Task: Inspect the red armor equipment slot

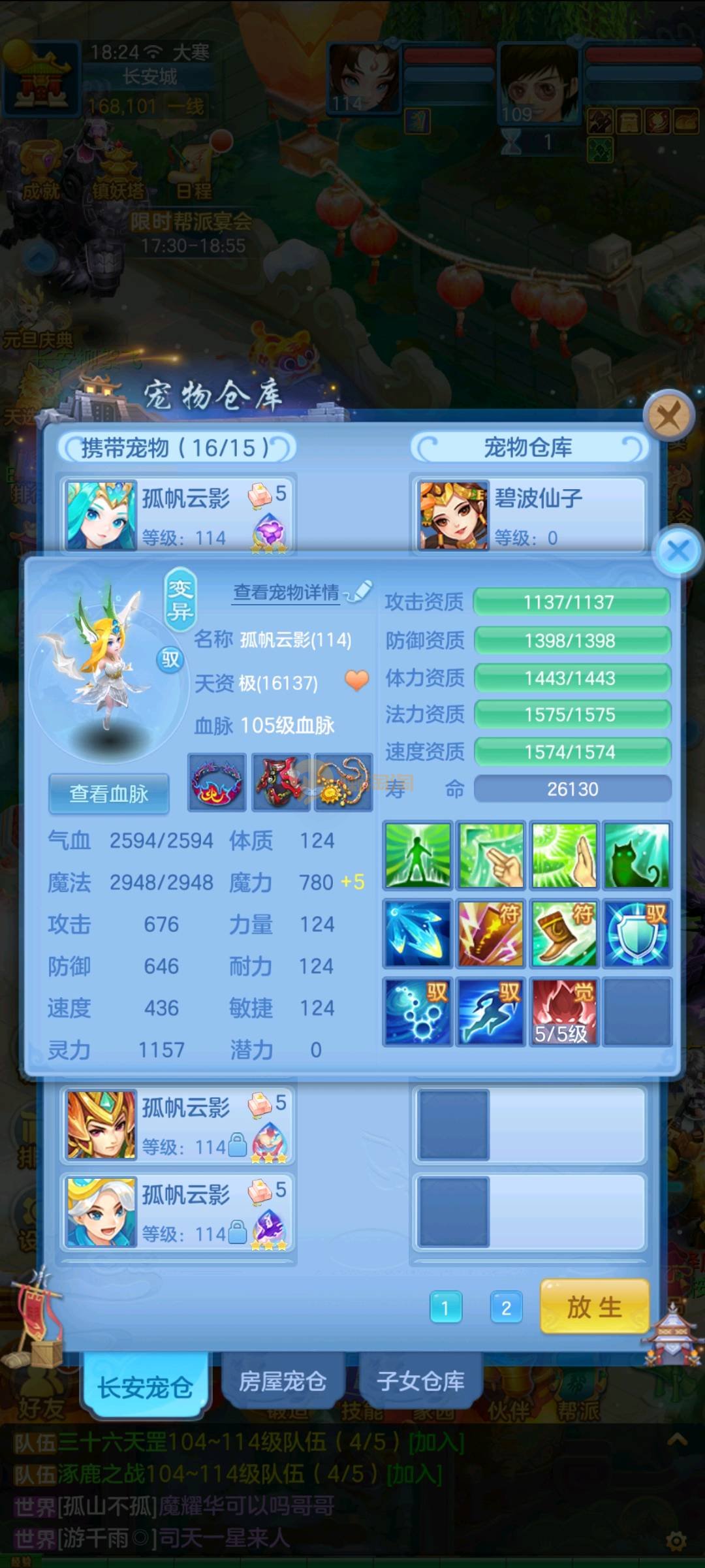Action: point(281,782)
